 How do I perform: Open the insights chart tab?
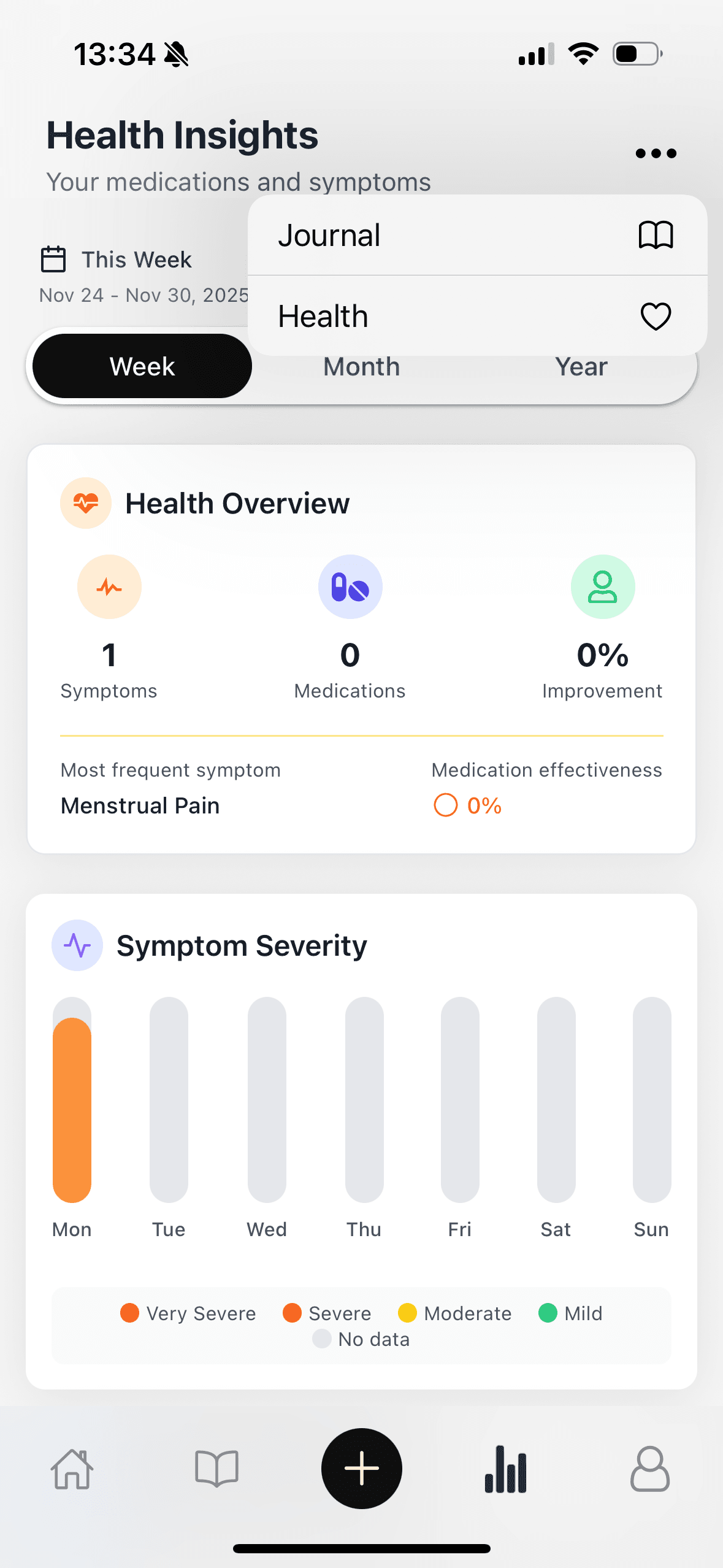coord(505,1469)
